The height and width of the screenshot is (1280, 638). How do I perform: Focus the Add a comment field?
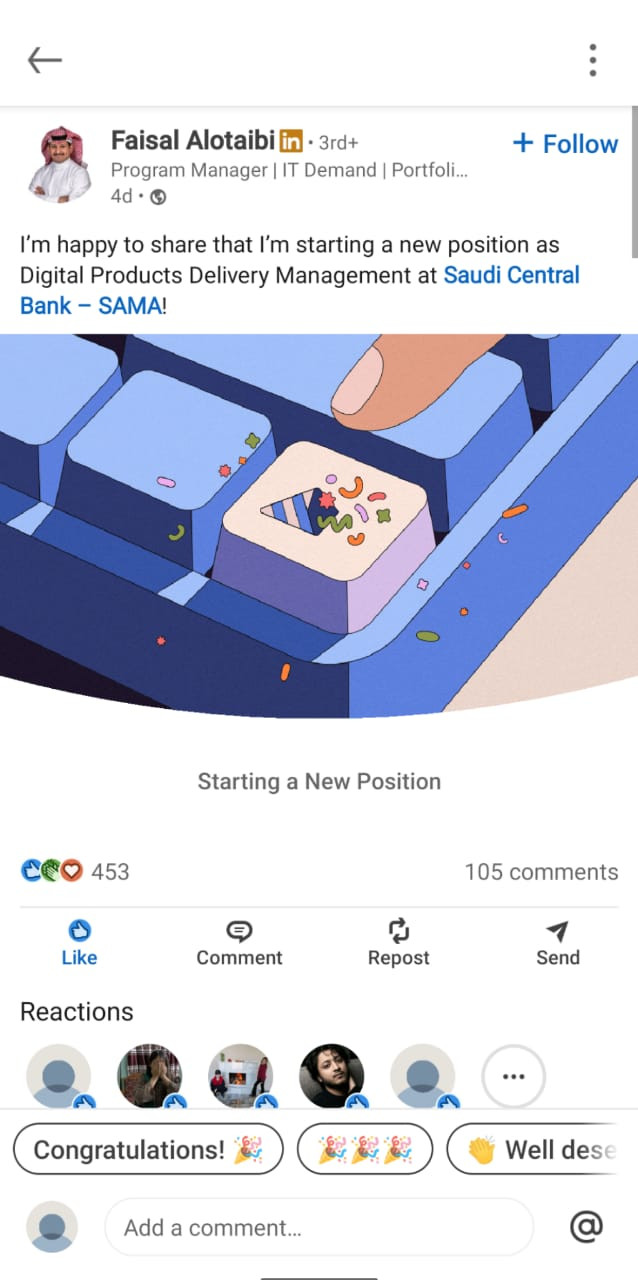point(318,1227)
